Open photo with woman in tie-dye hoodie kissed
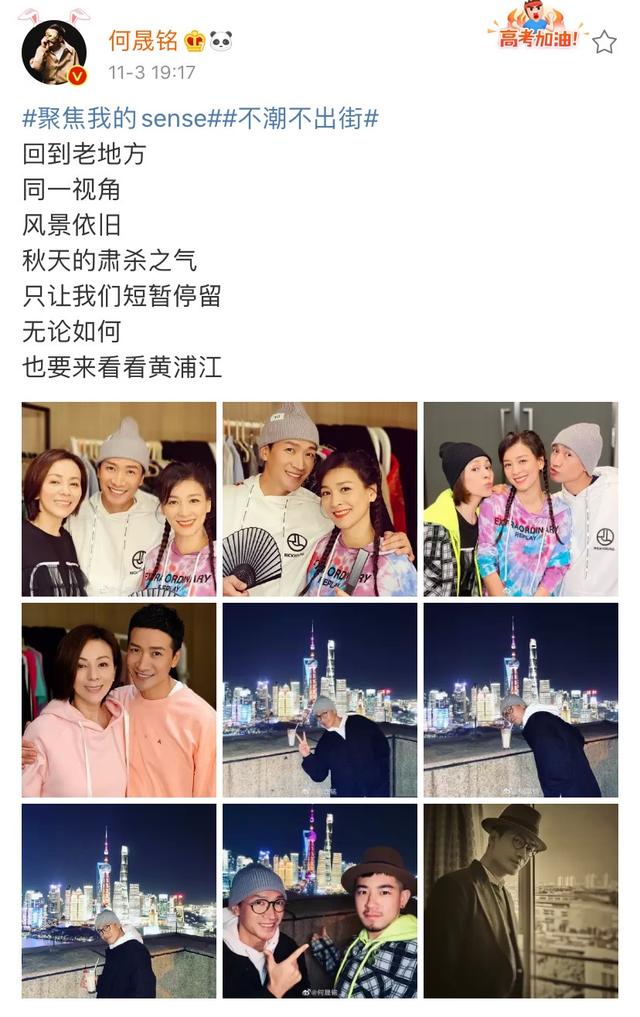640x1017 pixels. click(520, 499)
